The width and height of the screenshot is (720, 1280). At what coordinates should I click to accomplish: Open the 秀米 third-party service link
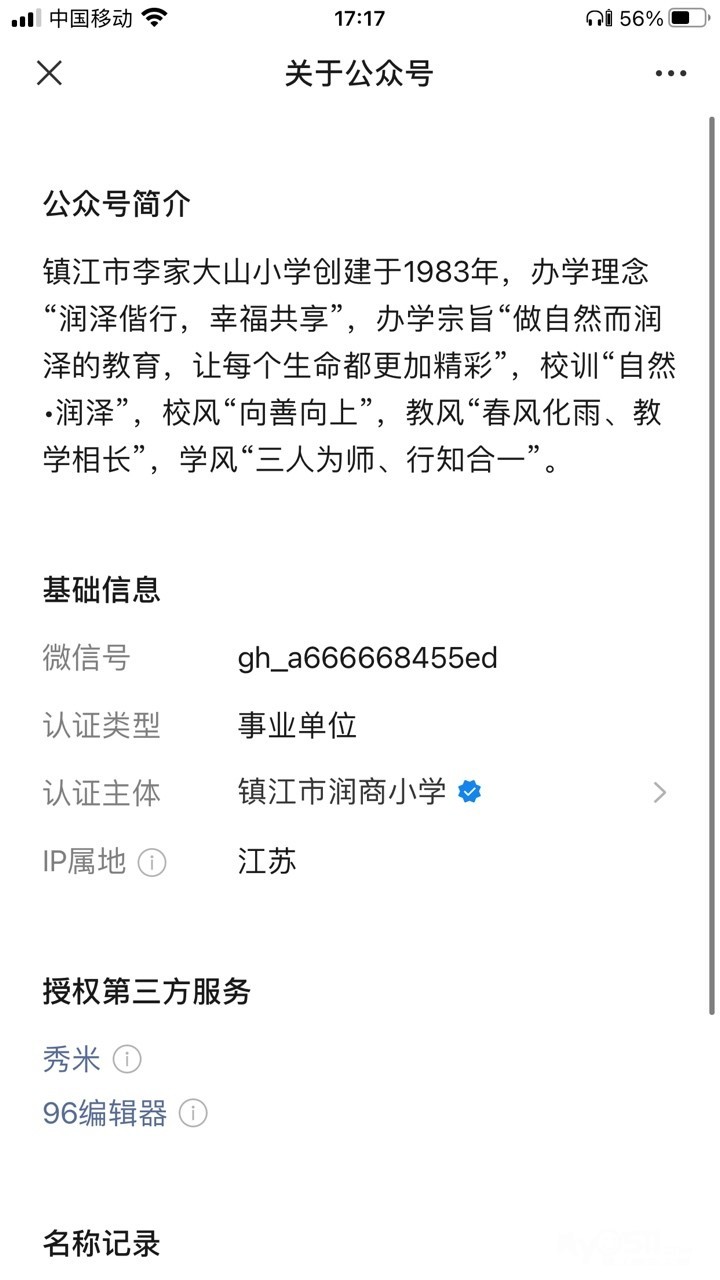tap(72, 1059)
